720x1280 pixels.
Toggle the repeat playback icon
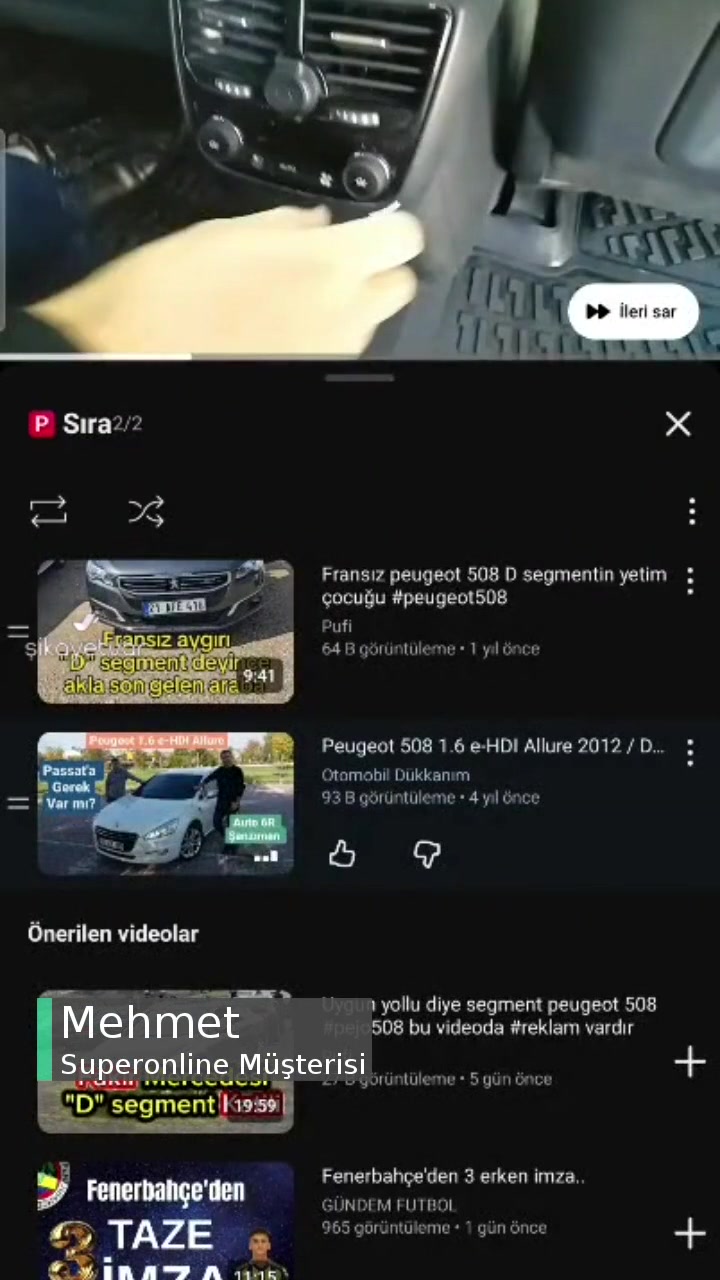point(47,511)
